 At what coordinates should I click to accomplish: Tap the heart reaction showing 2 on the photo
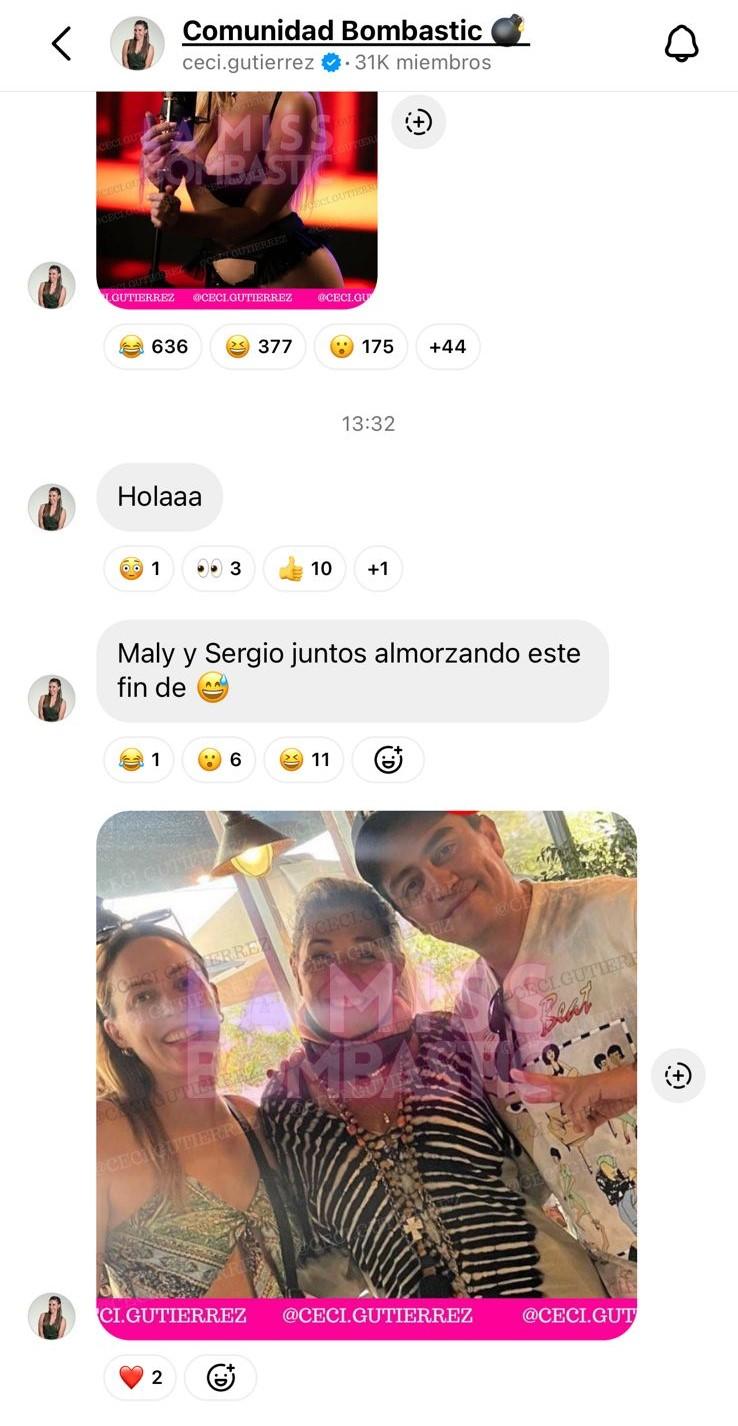139,1377
